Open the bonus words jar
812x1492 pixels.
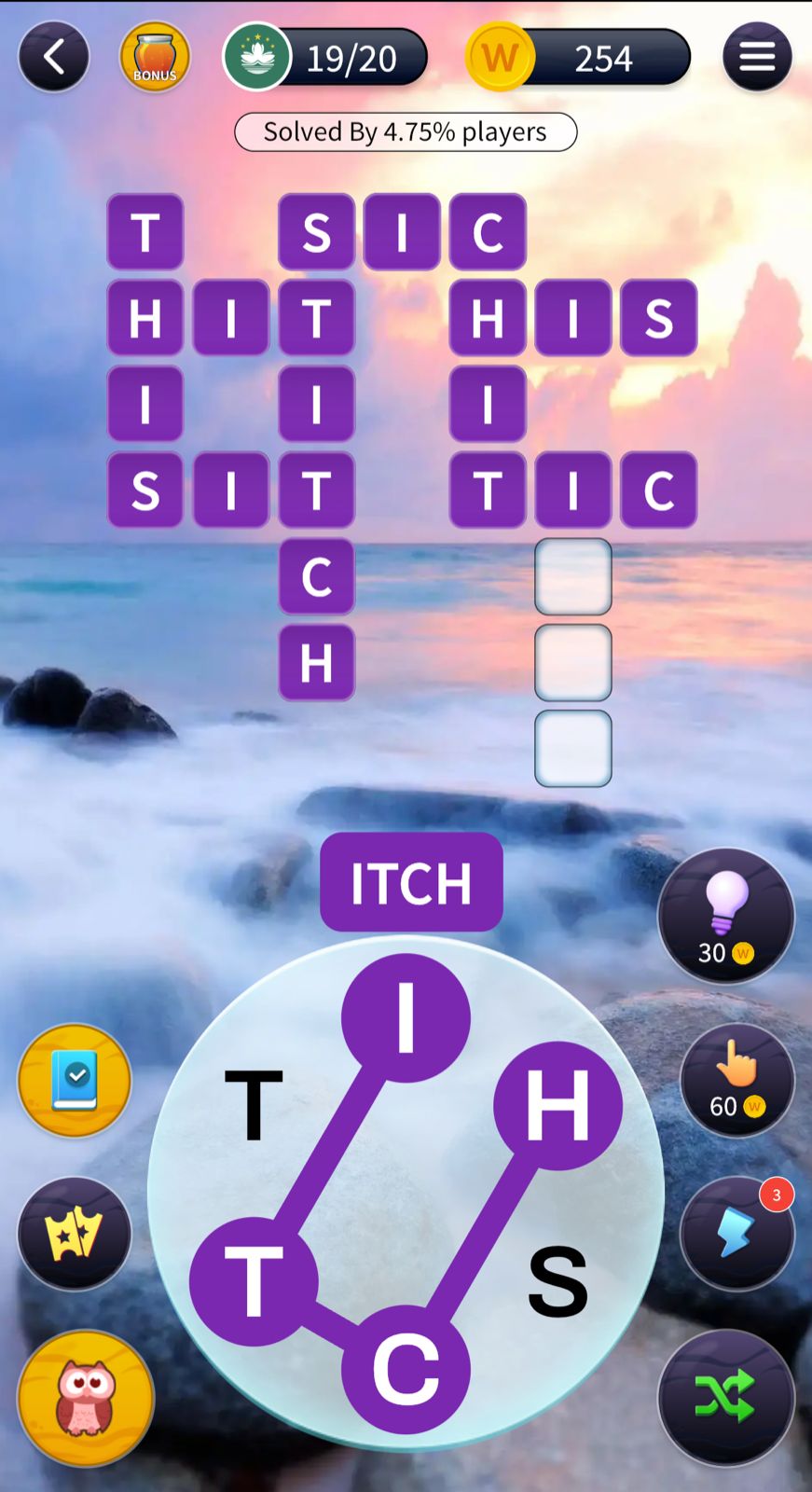click(155, 57)
